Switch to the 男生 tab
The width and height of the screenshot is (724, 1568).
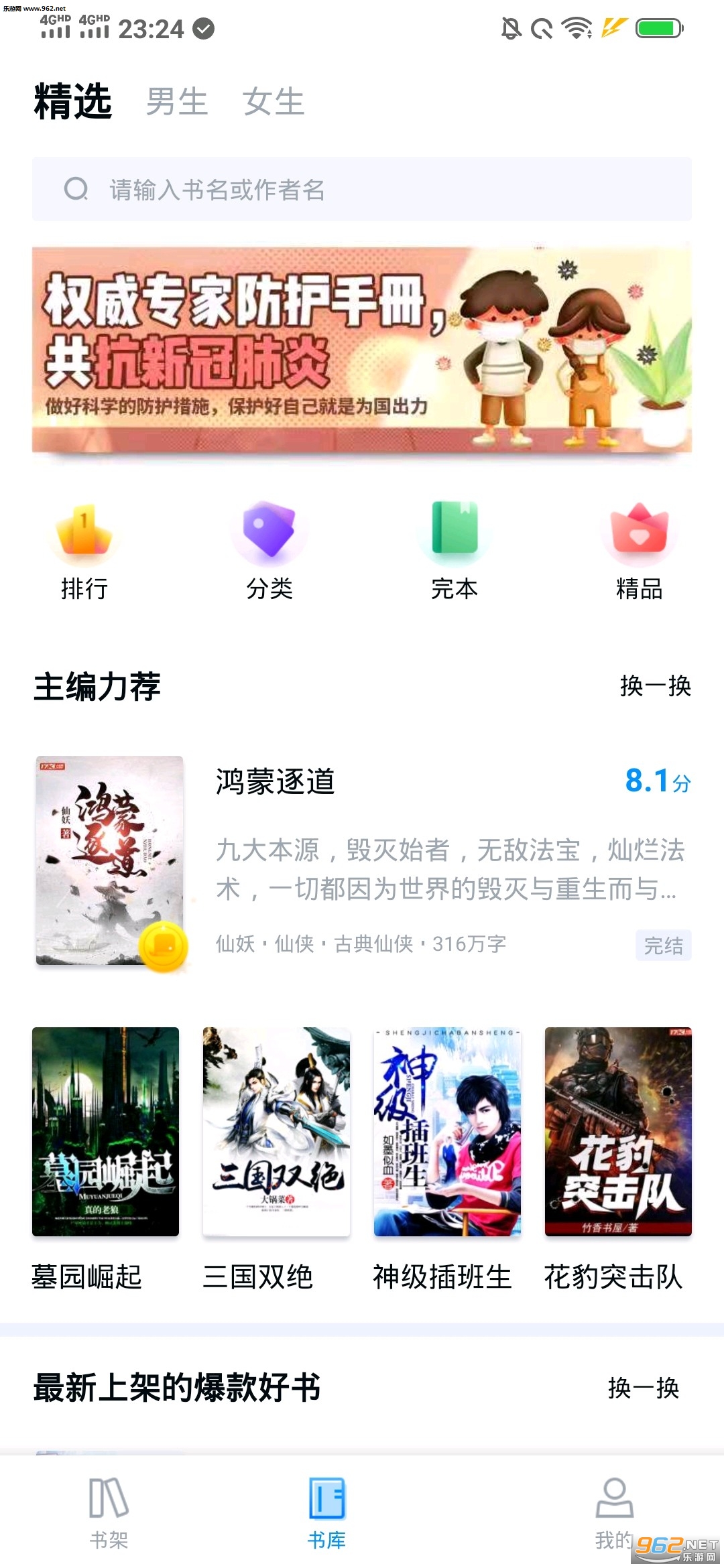coord(177,102)
